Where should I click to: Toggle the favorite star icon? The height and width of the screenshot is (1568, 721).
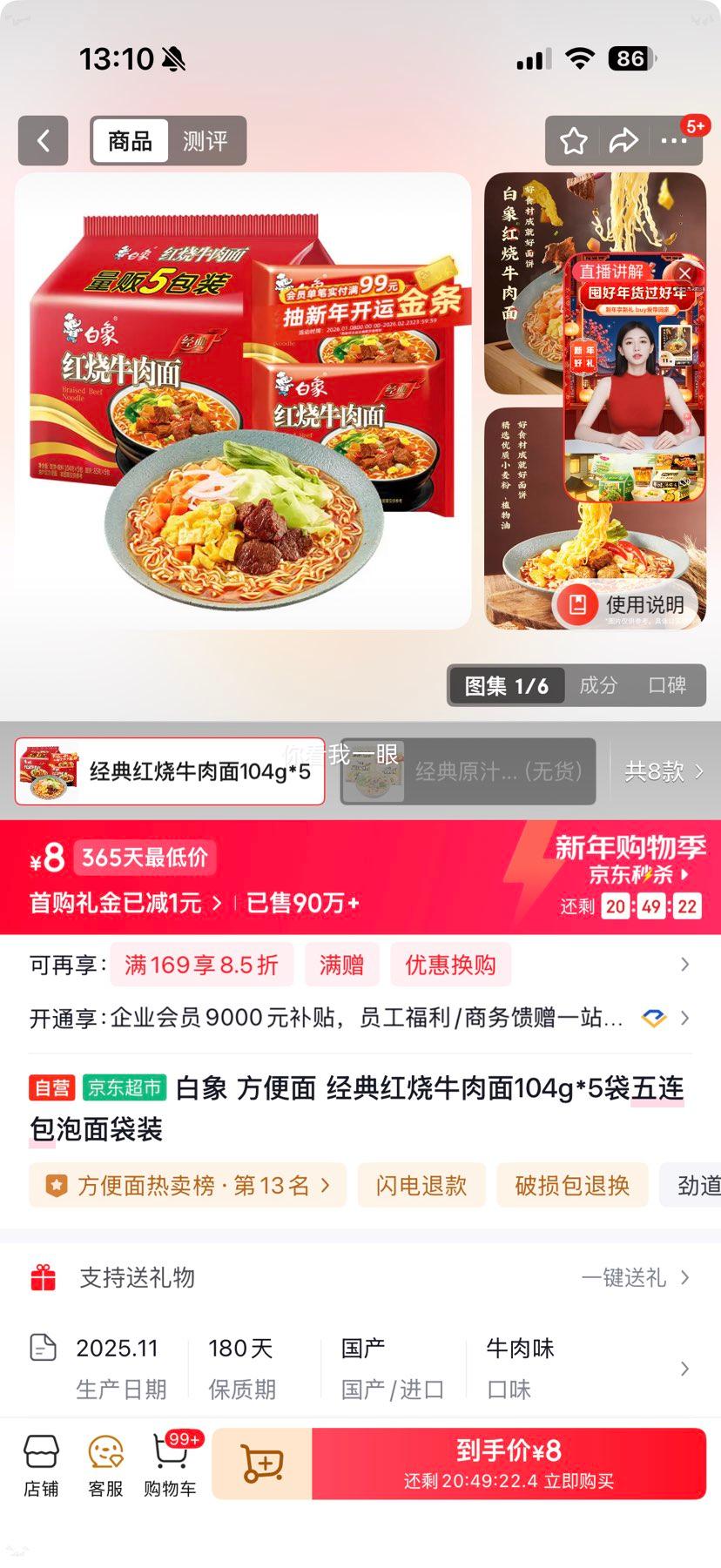point(572,140)
